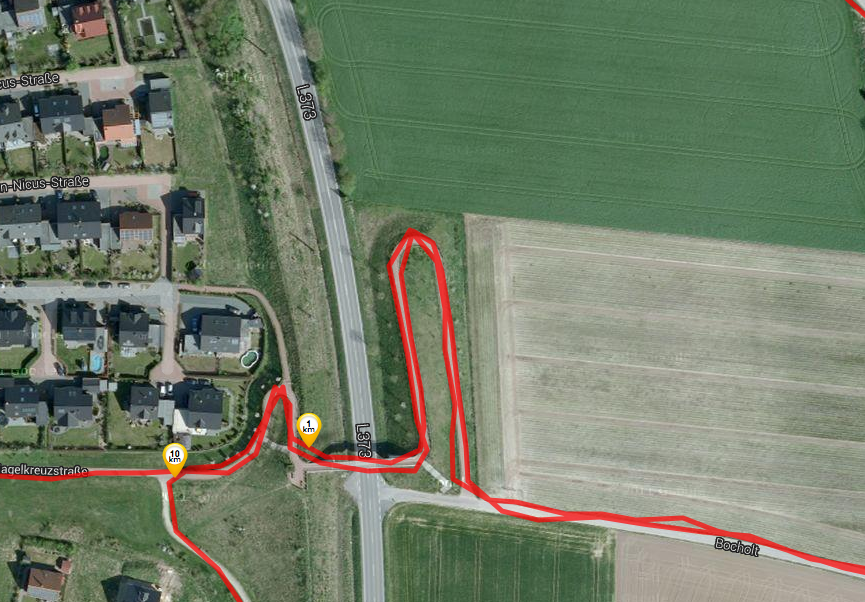Select the 10 km distance marker
Screen dimensions: 865x602
175,457
